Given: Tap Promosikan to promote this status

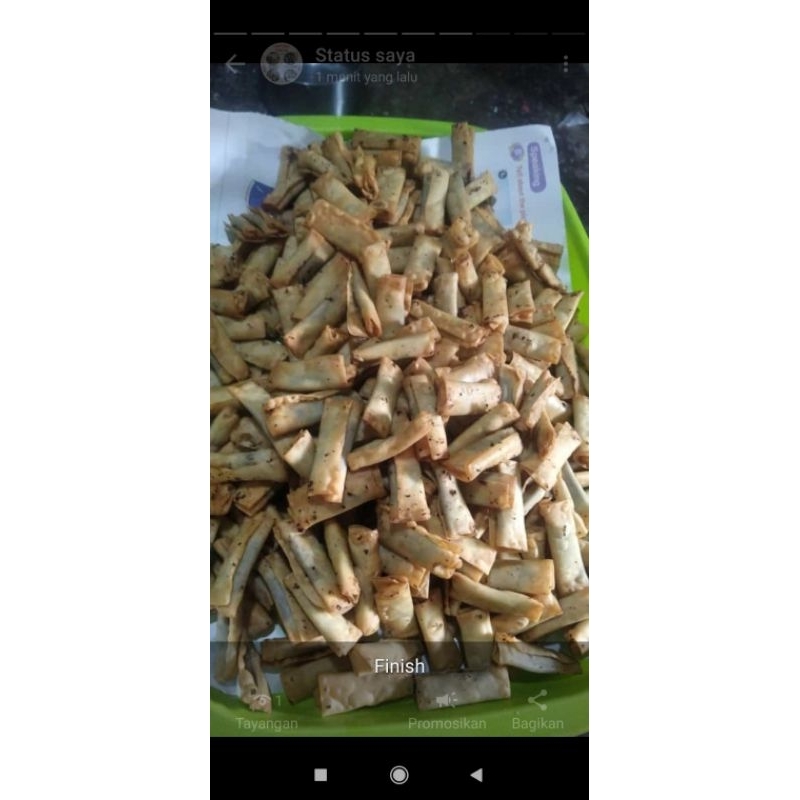Looking at the screenshot, I should (447, 713).
